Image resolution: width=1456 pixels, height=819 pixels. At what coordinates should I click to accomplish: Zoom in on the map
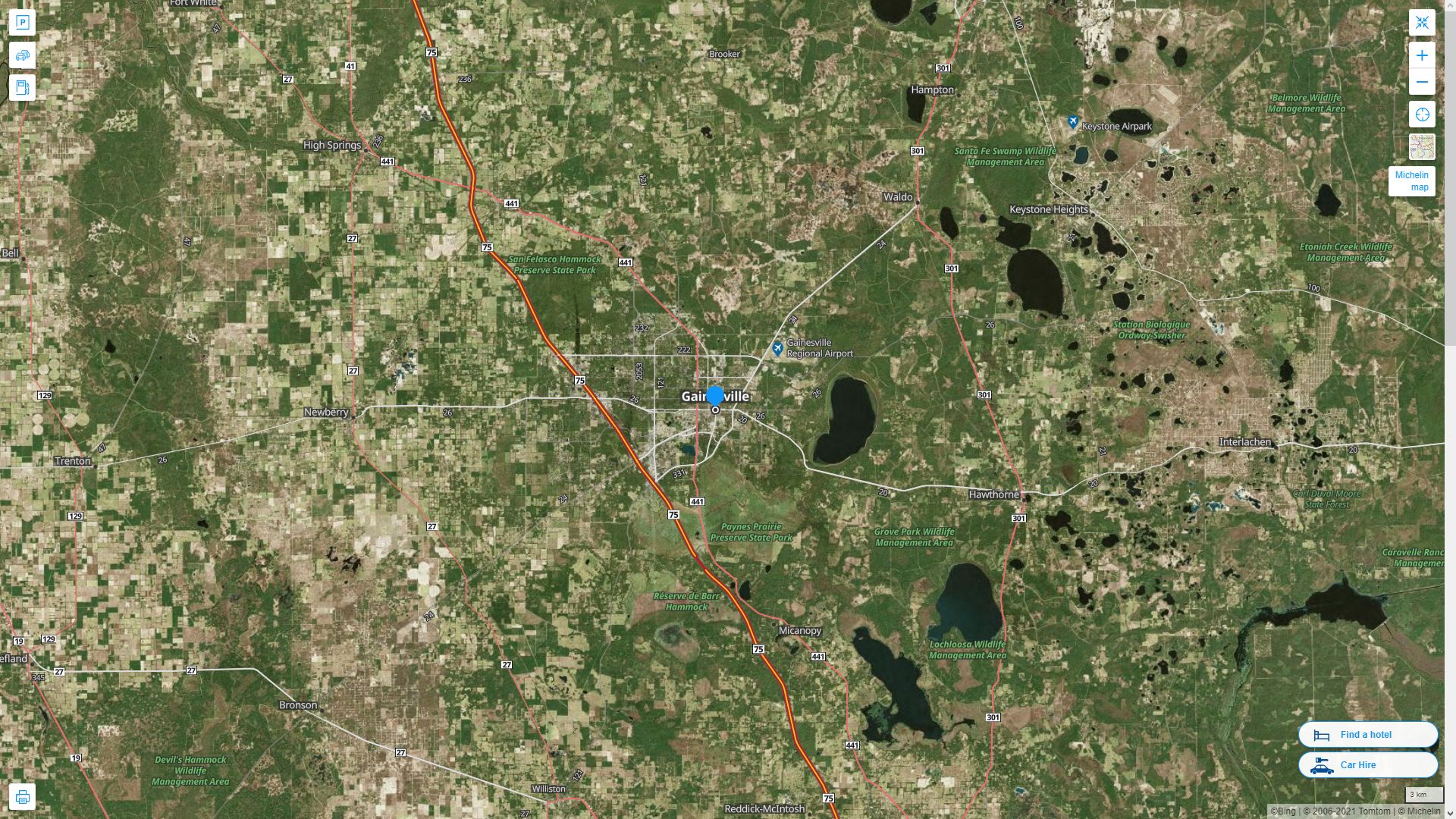[1422, 55]
